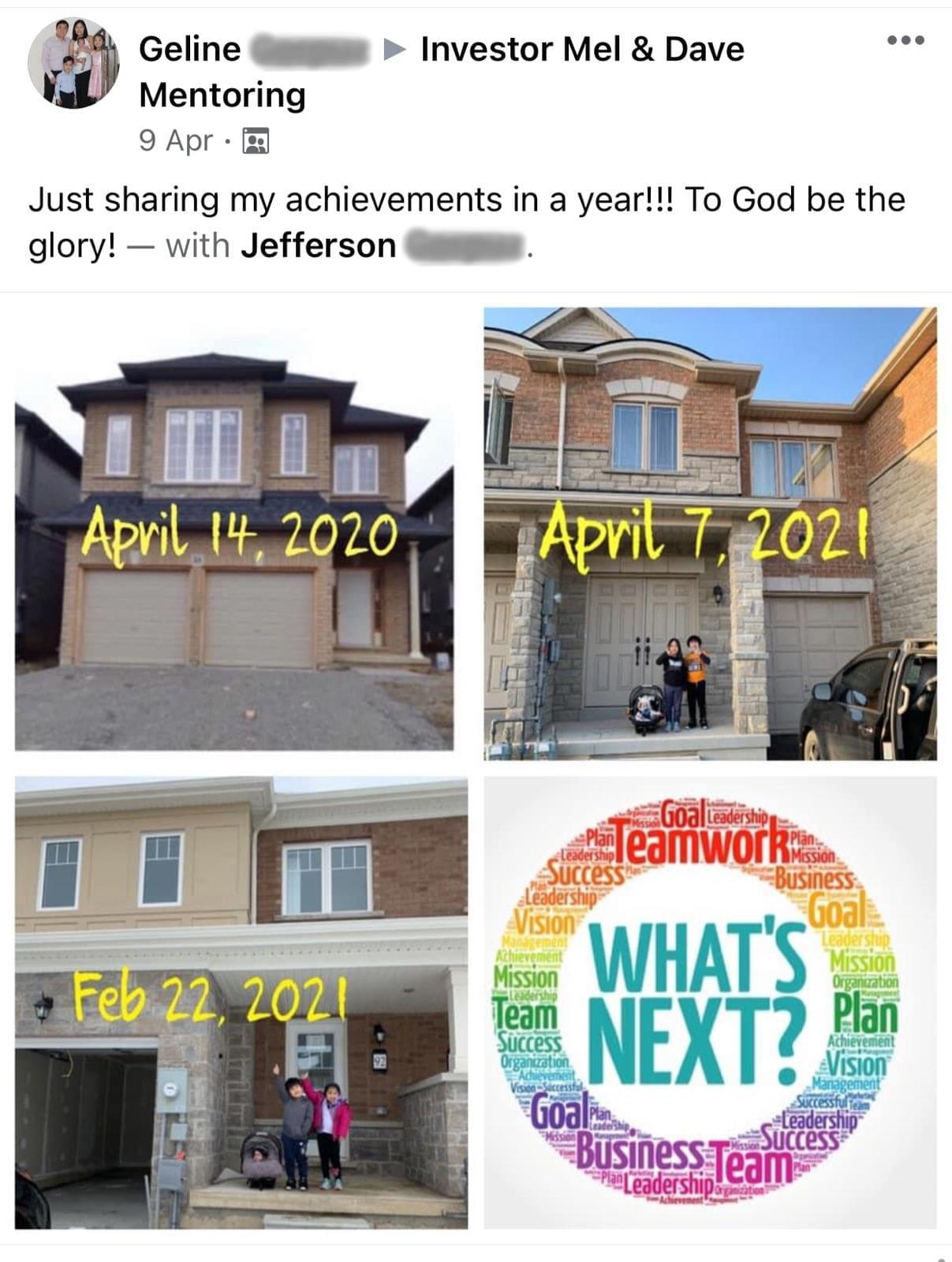This screenshot has height=1262, width=952.
Task: Open Geline's profile from her name
Action: tap(190, 49)
